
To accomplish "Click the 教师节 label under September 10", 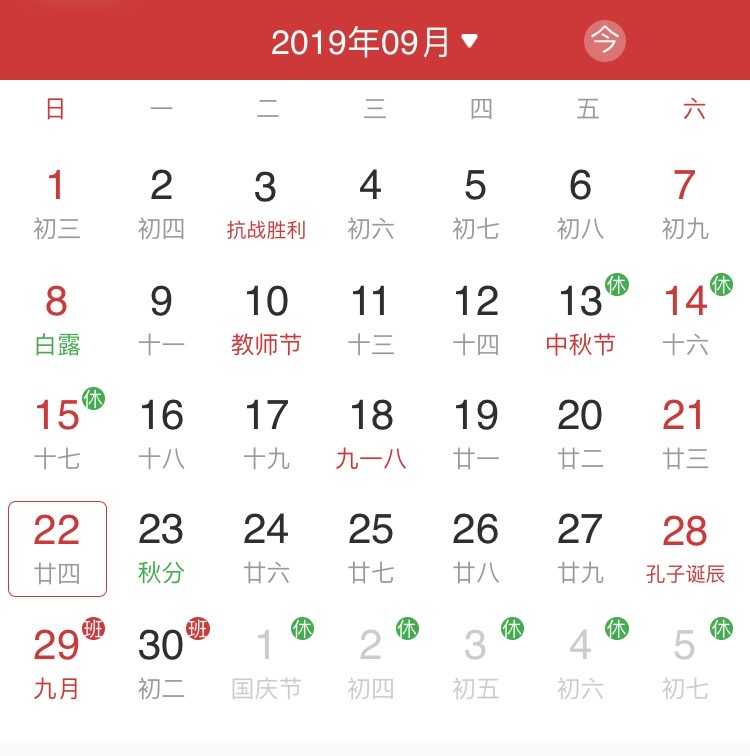I will click(266, 344).
